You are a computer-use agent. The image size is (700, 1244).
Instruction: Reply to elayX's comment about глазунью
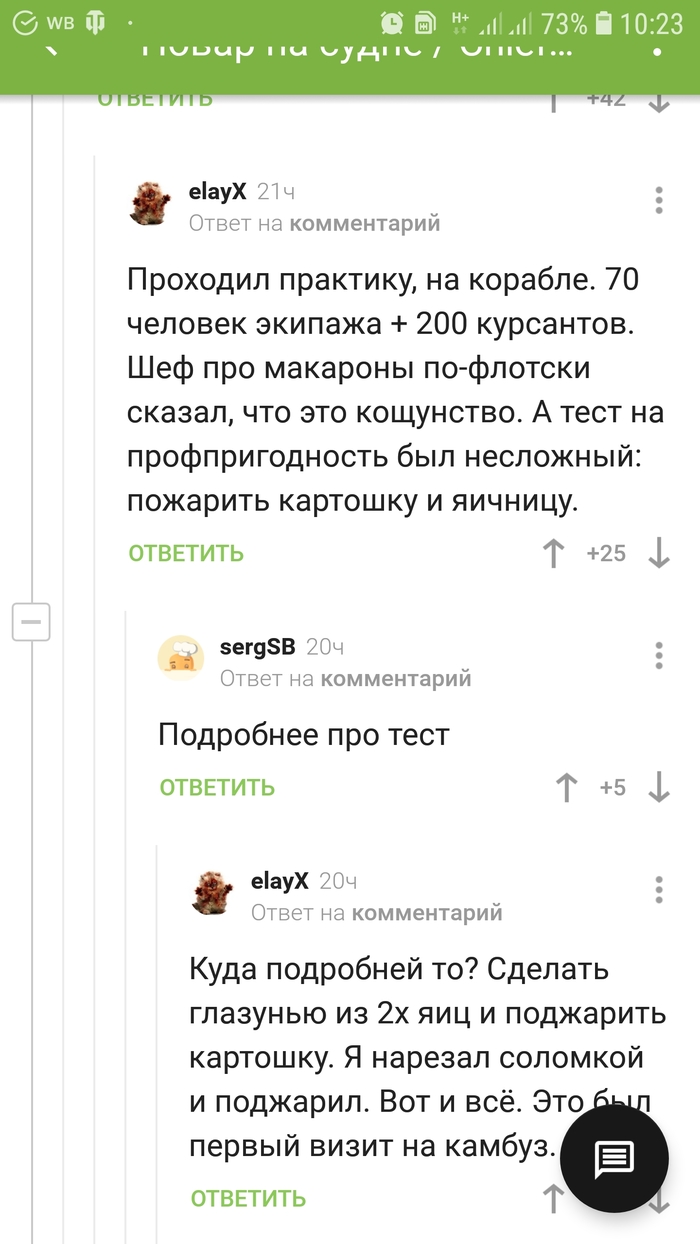pos(248,1198)
